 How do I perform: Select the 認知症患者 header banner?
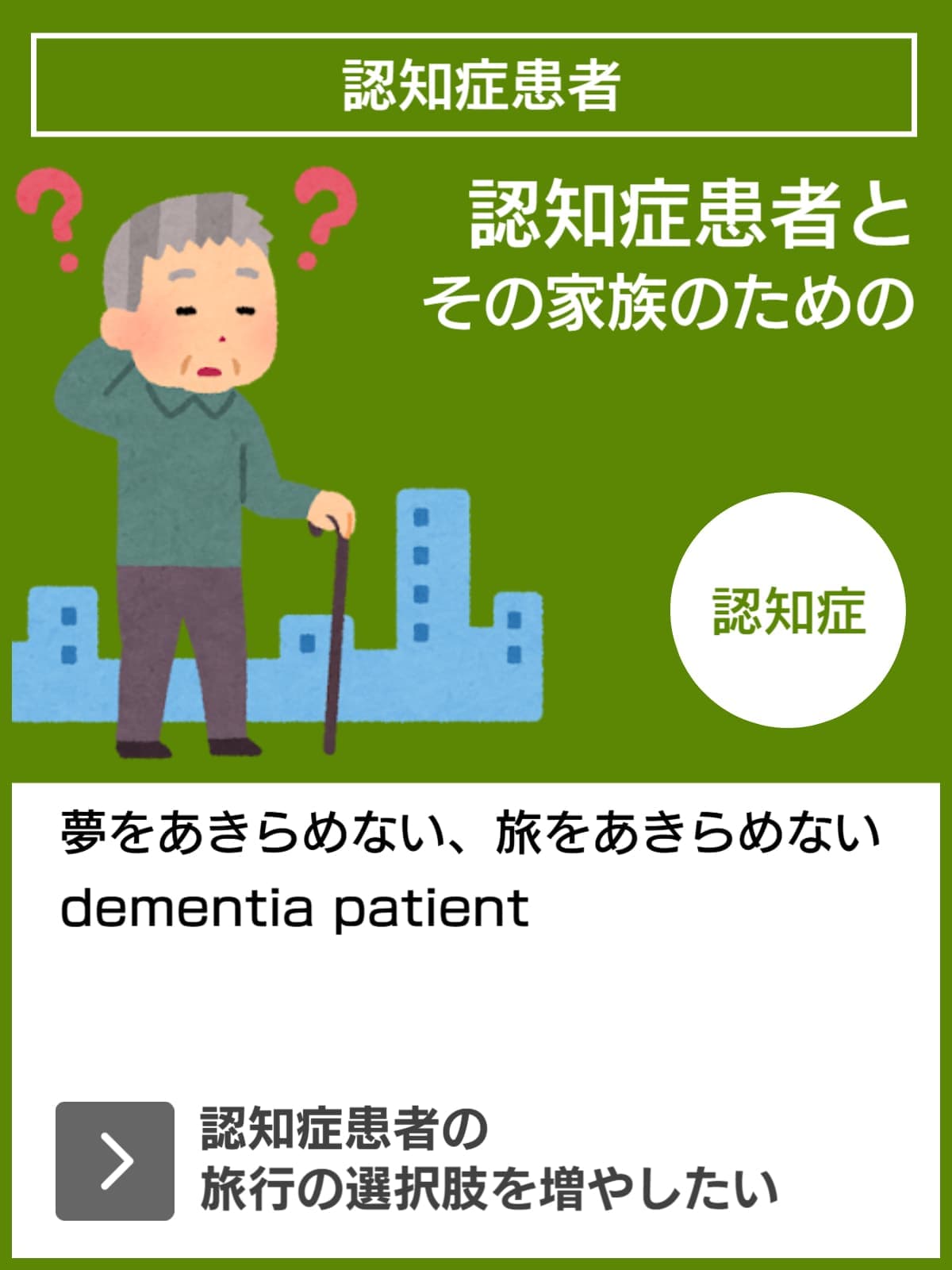[x=476, y=83]
